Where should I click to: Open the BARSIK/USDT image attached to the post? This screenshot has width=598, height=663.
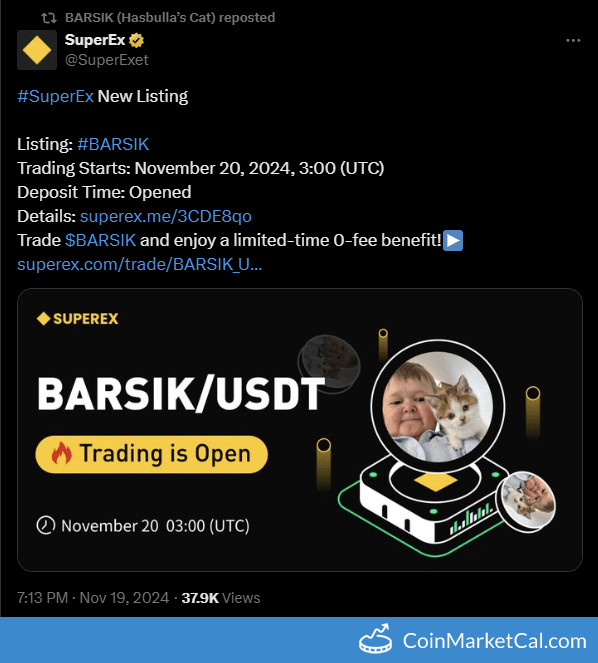[x=300, y=430]
